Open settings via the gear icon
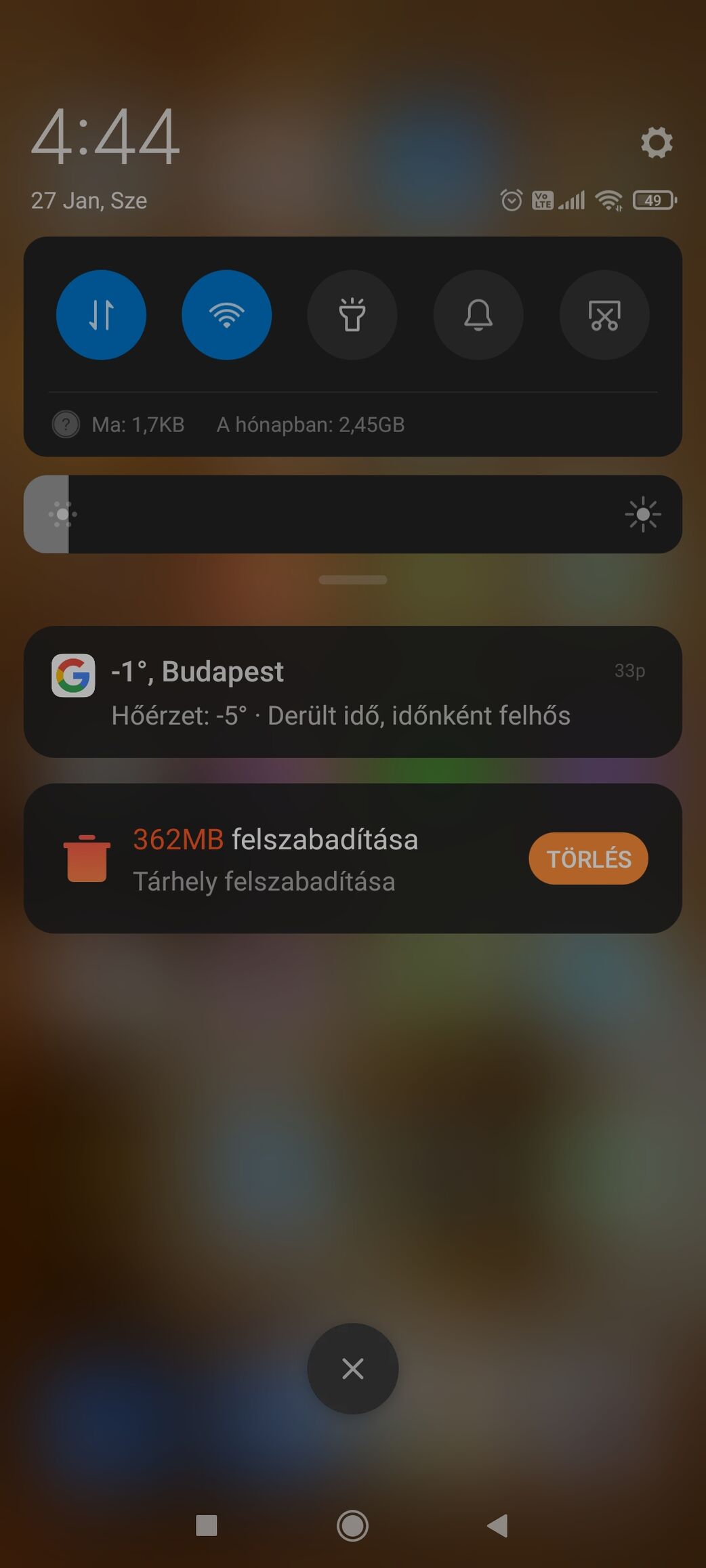 click(x=656, y=142)
